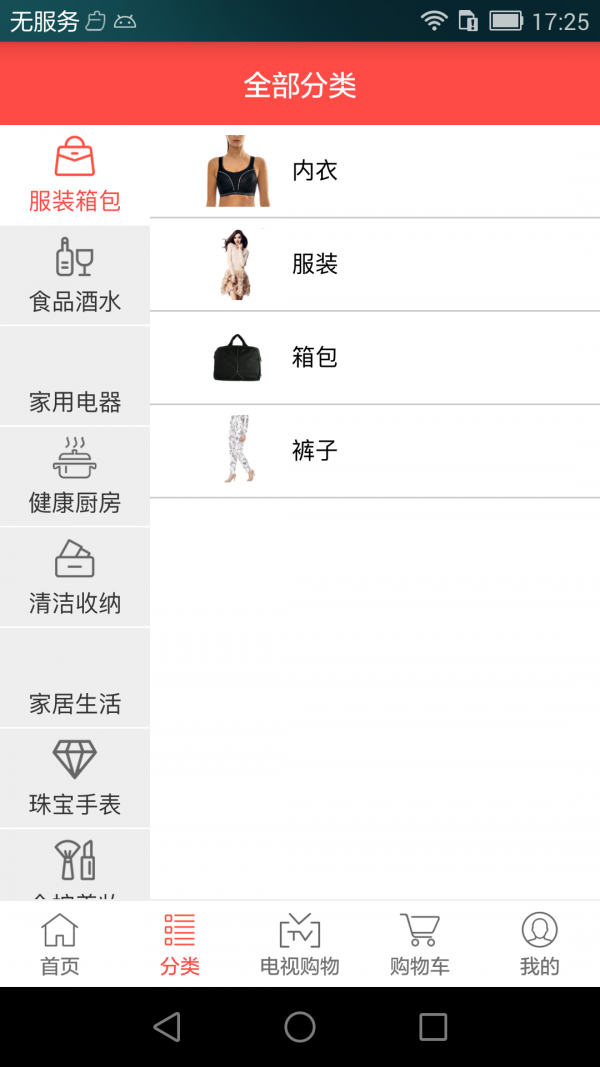Tap the system home button

tap(300, 1026)
